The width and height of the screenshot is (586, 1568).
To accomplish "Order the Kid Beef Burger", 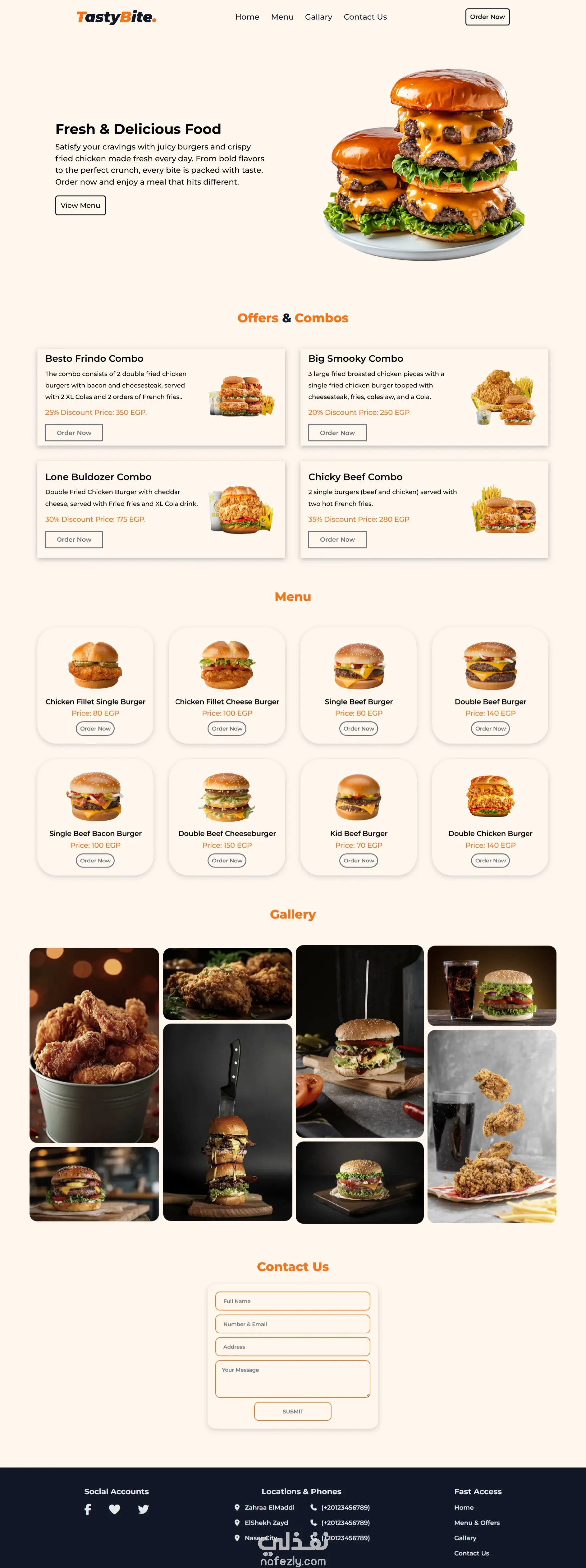I will coord(358,860).
